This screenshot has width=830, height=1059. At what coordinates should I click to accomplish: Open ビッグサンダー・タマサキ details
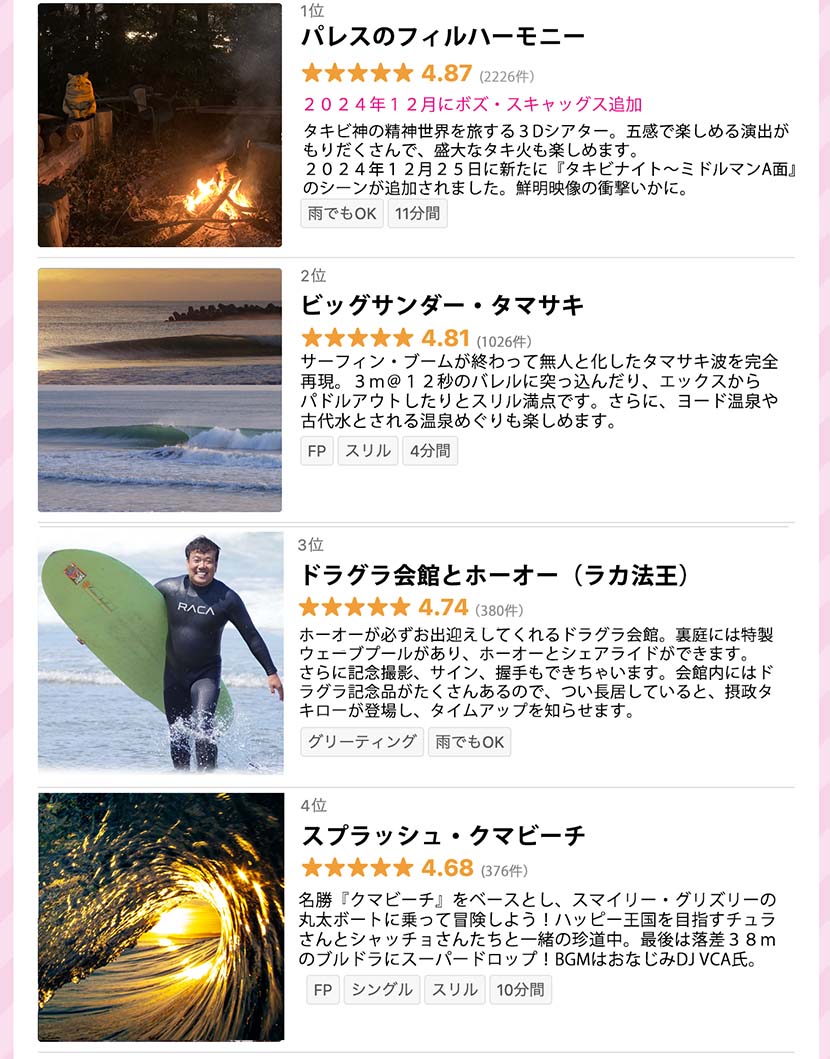[x=442, y=306]
